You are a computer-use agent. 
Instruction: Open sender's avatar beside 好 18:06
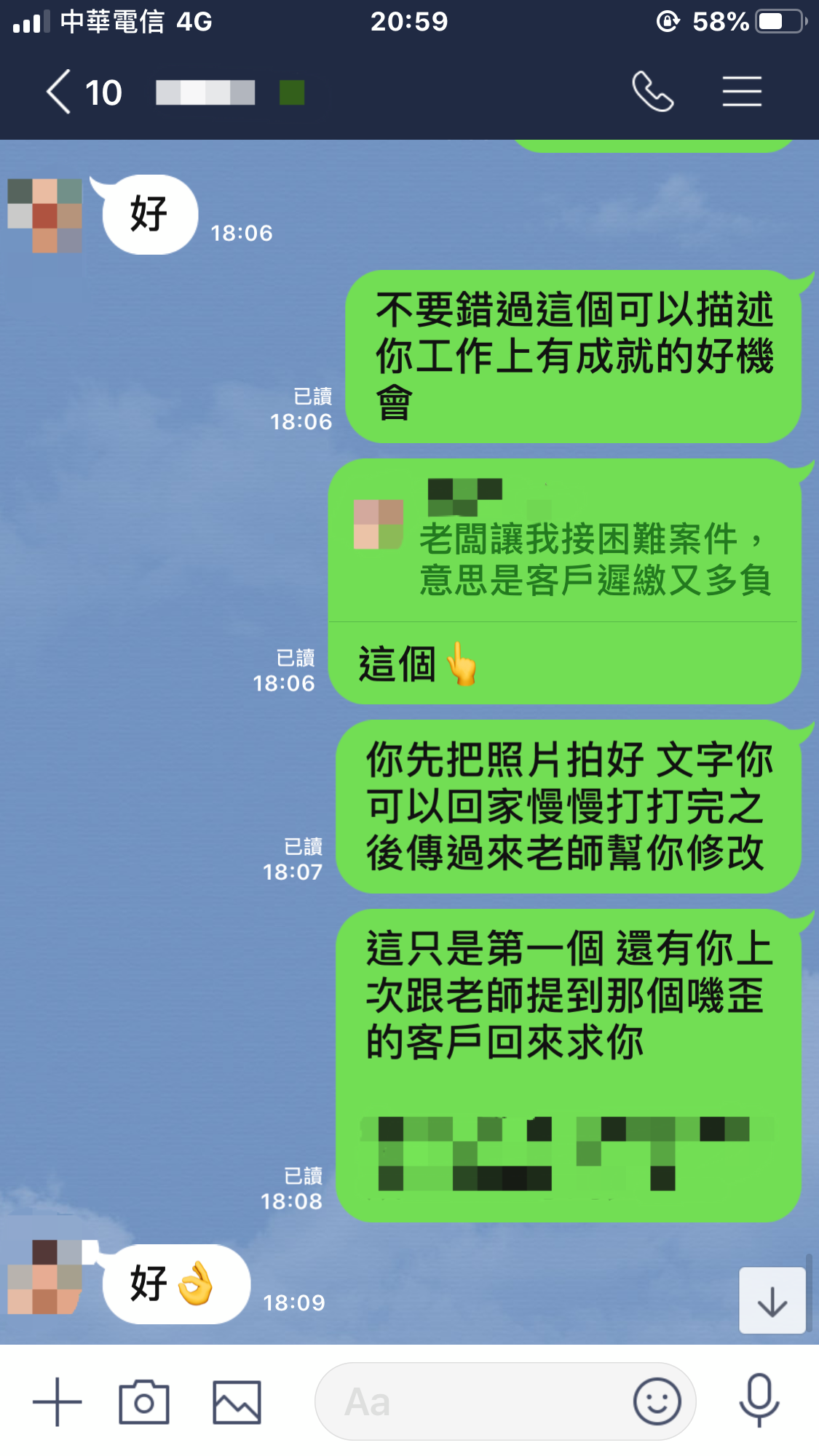(45, 215)
